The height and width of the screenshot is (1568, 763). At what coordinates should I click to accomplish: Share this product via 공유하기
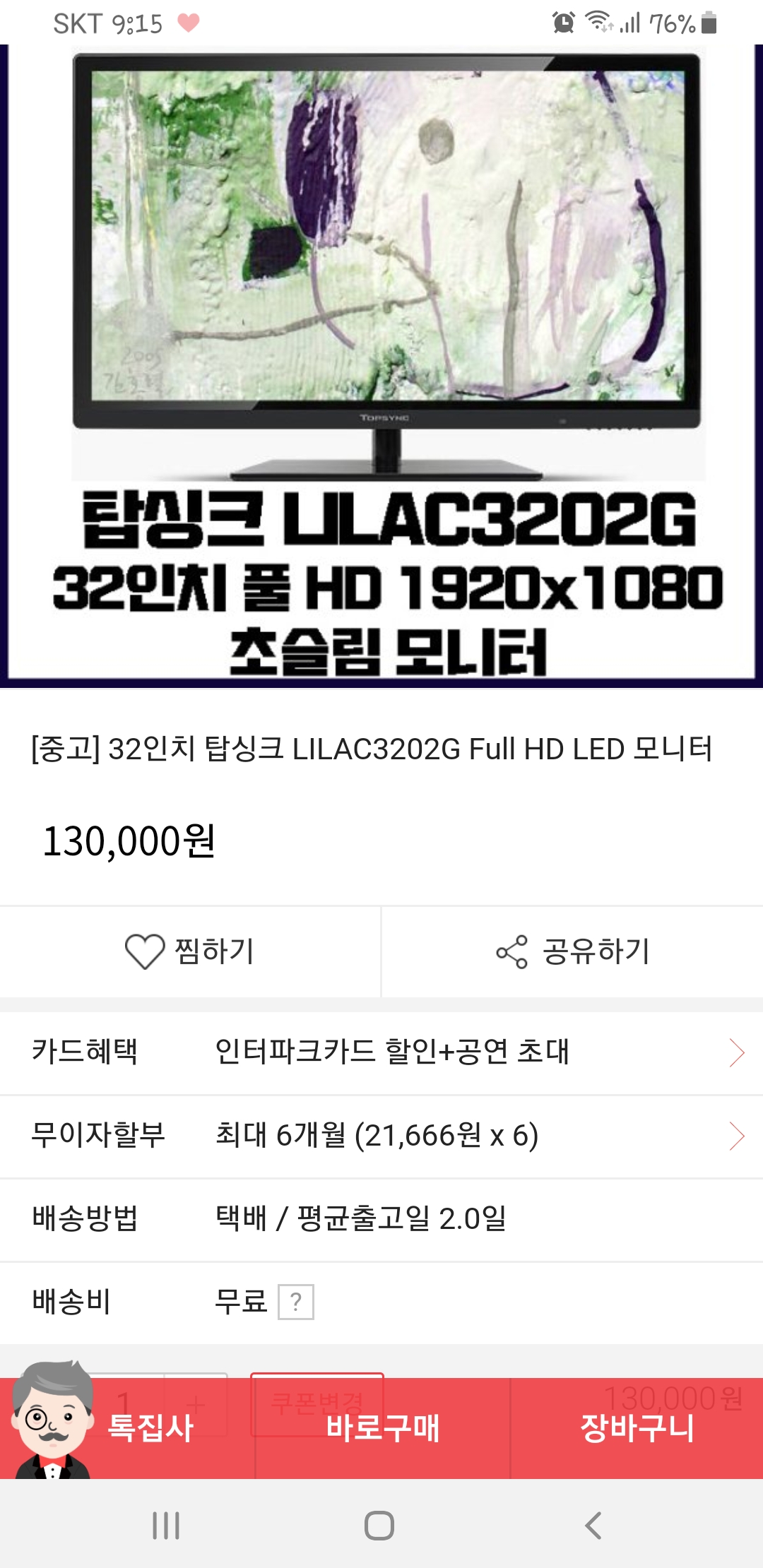573,951
